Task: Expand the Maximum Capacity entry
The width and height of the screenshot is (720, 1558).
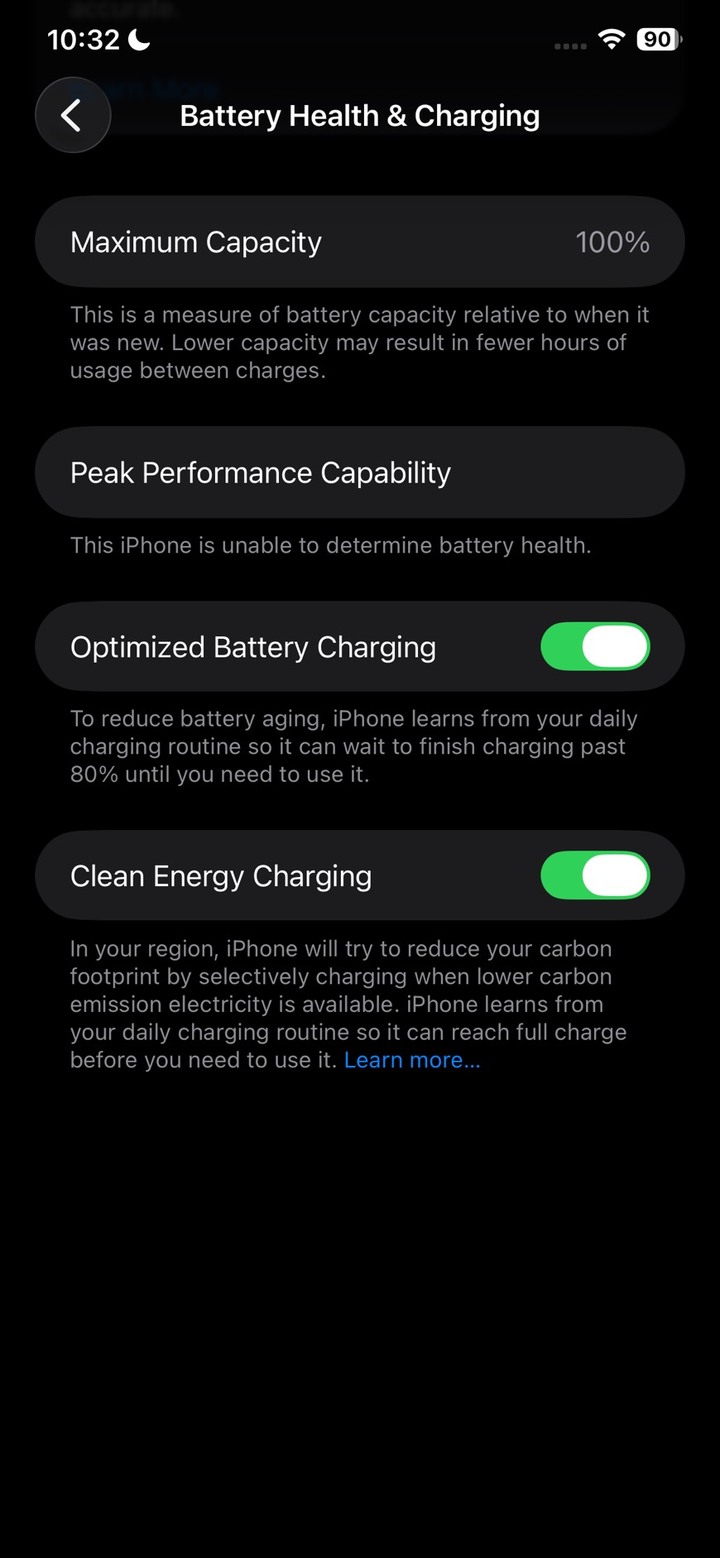Action: (360, 241)
